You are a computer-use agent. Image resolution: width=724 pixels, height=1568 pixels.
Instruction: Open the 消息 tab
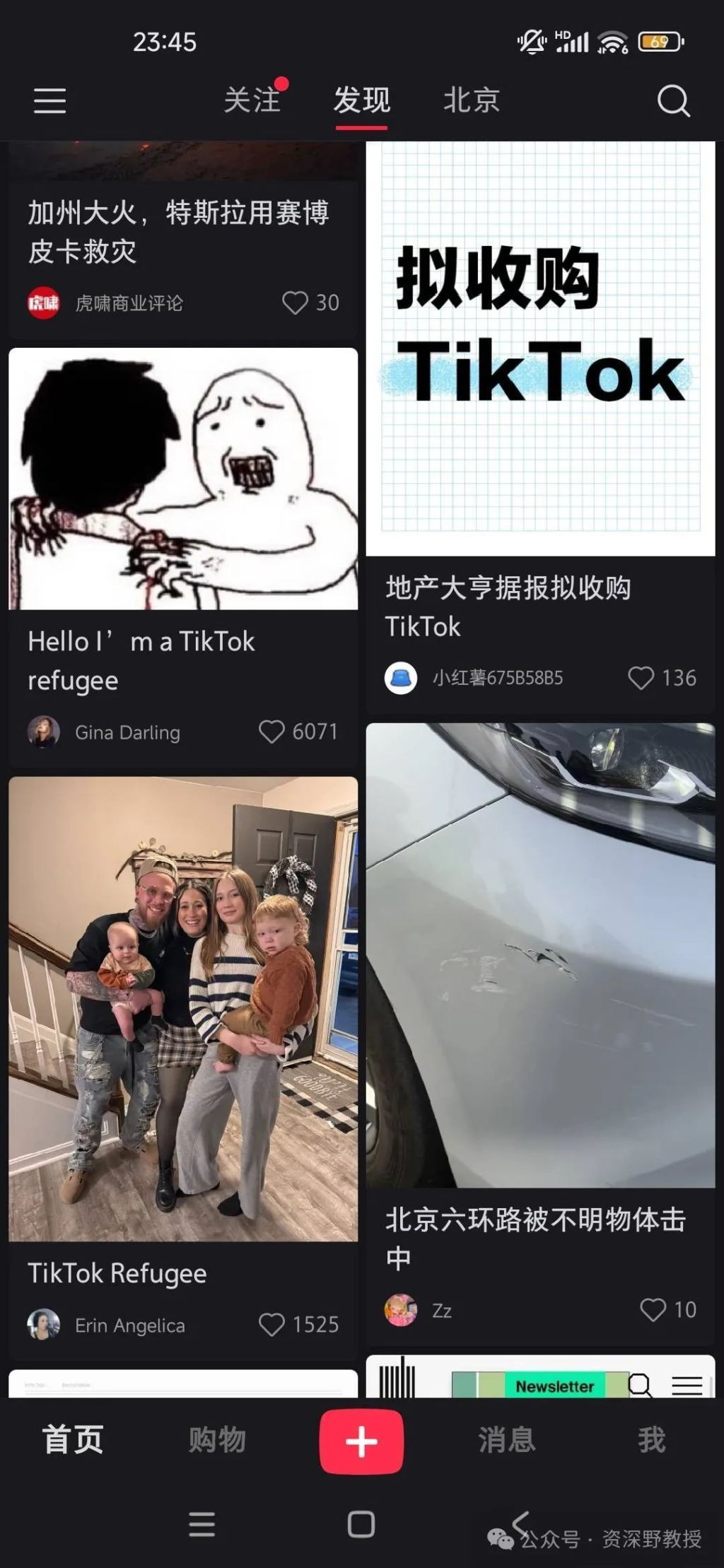[x=506, y=1440]
